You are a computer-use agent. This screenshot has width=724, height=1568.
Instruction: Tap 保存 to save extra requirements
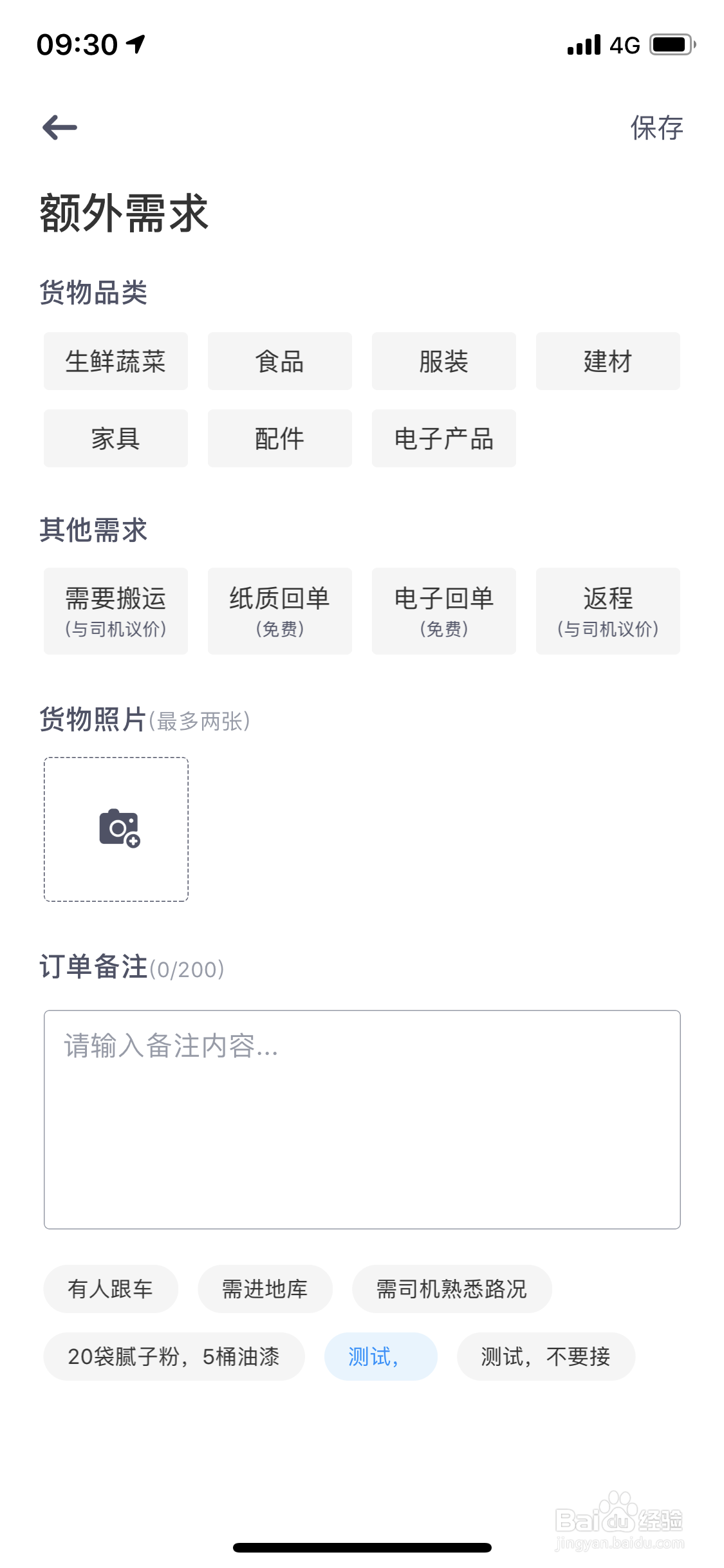coord(657,129)
